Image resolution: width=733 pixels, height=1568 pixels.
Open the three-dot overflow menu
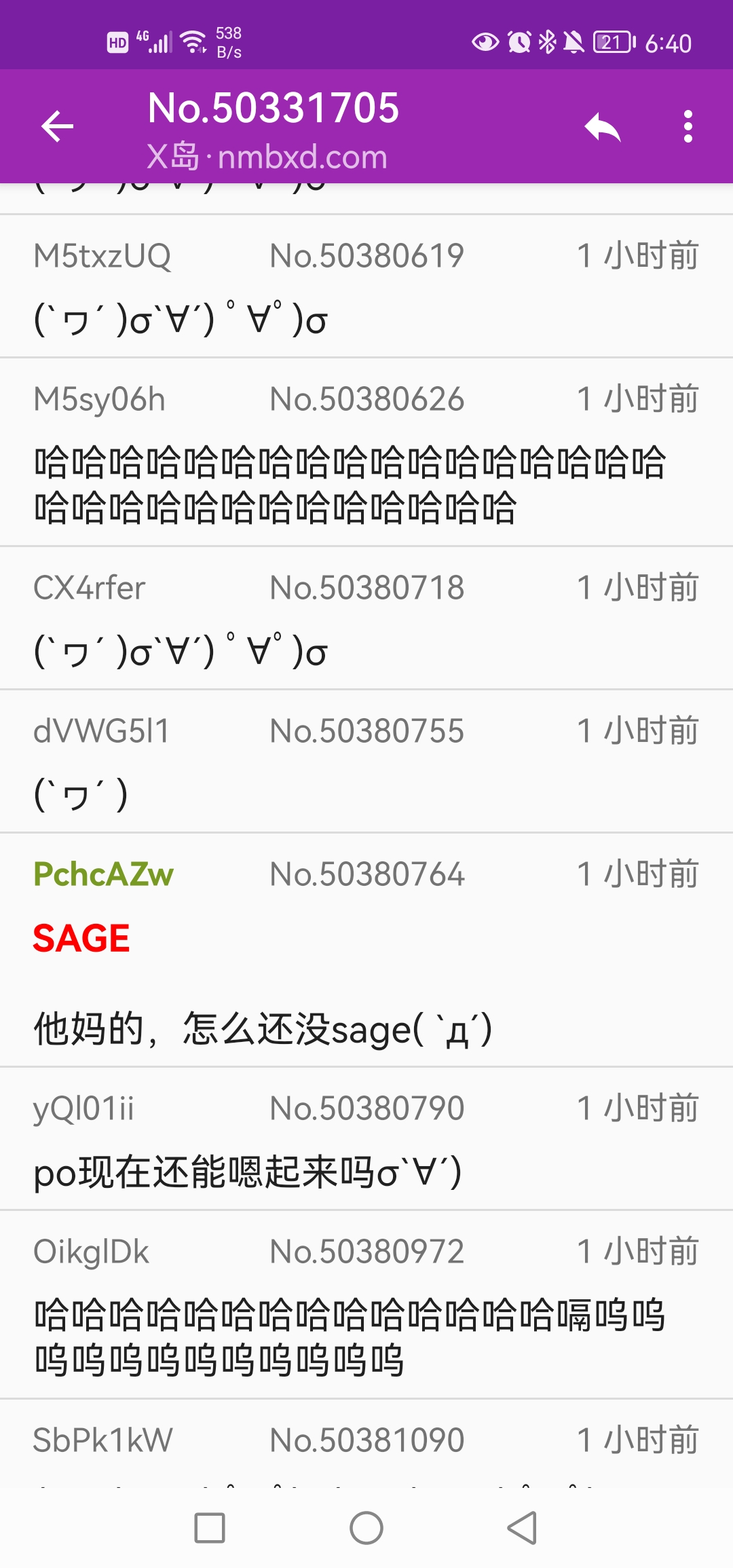pos(688,127)
